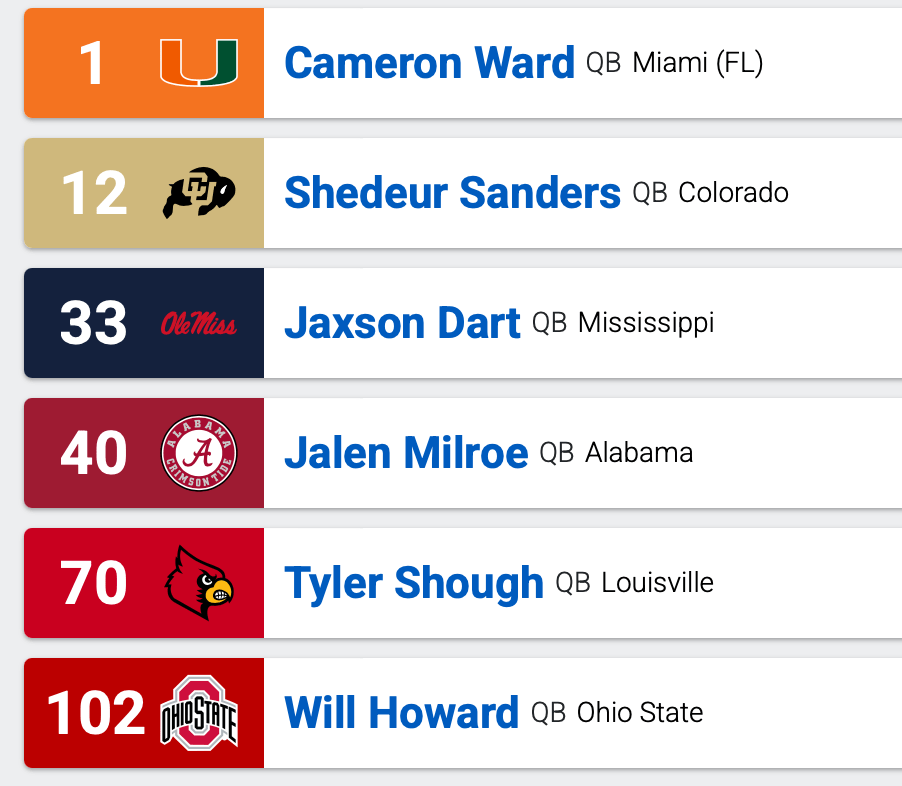
Task: Select the Jalen Milroe name link
Action: [x=406, y=453]
